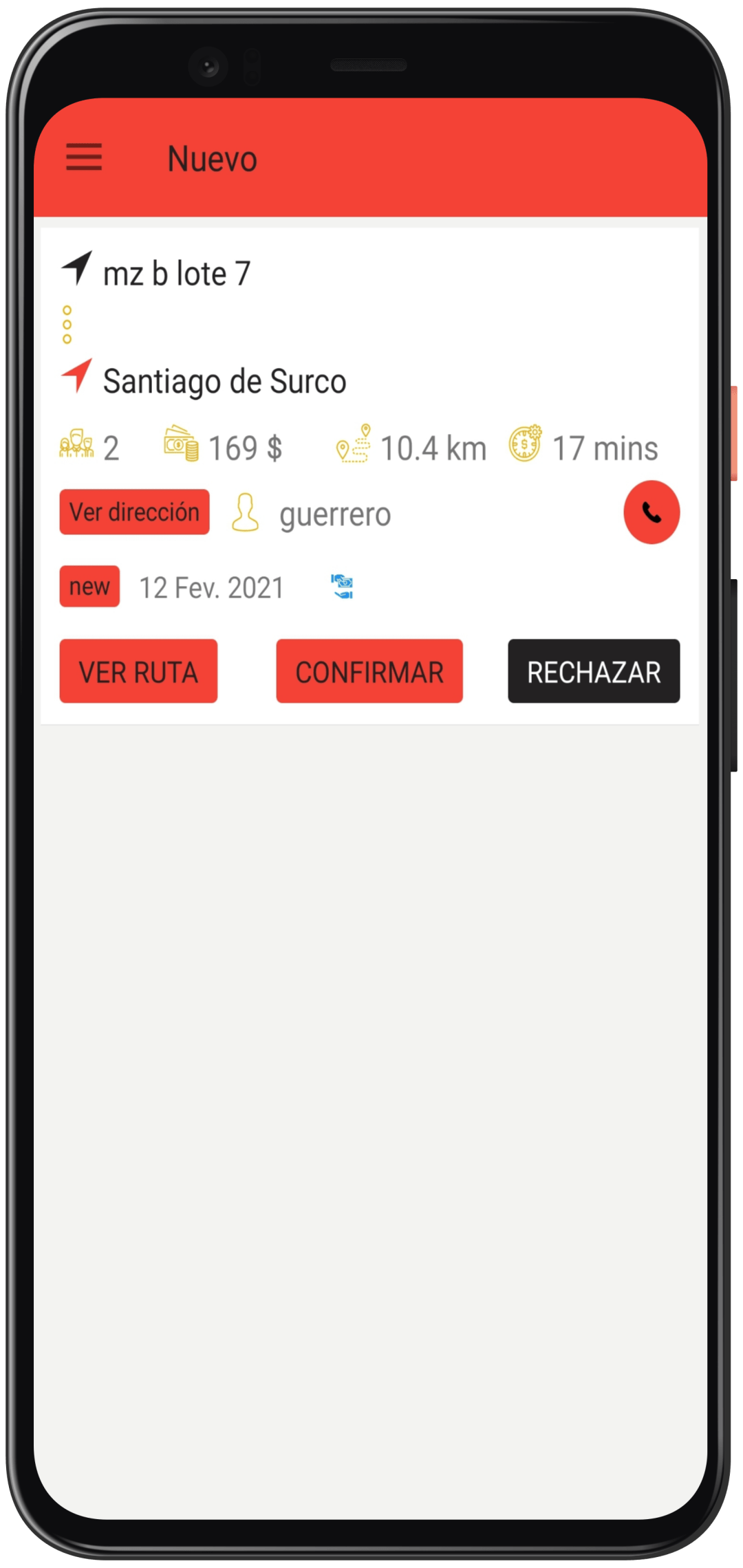Confirm the ride with CONFIRMAR
743x1568 pixels.
(369, 671)
